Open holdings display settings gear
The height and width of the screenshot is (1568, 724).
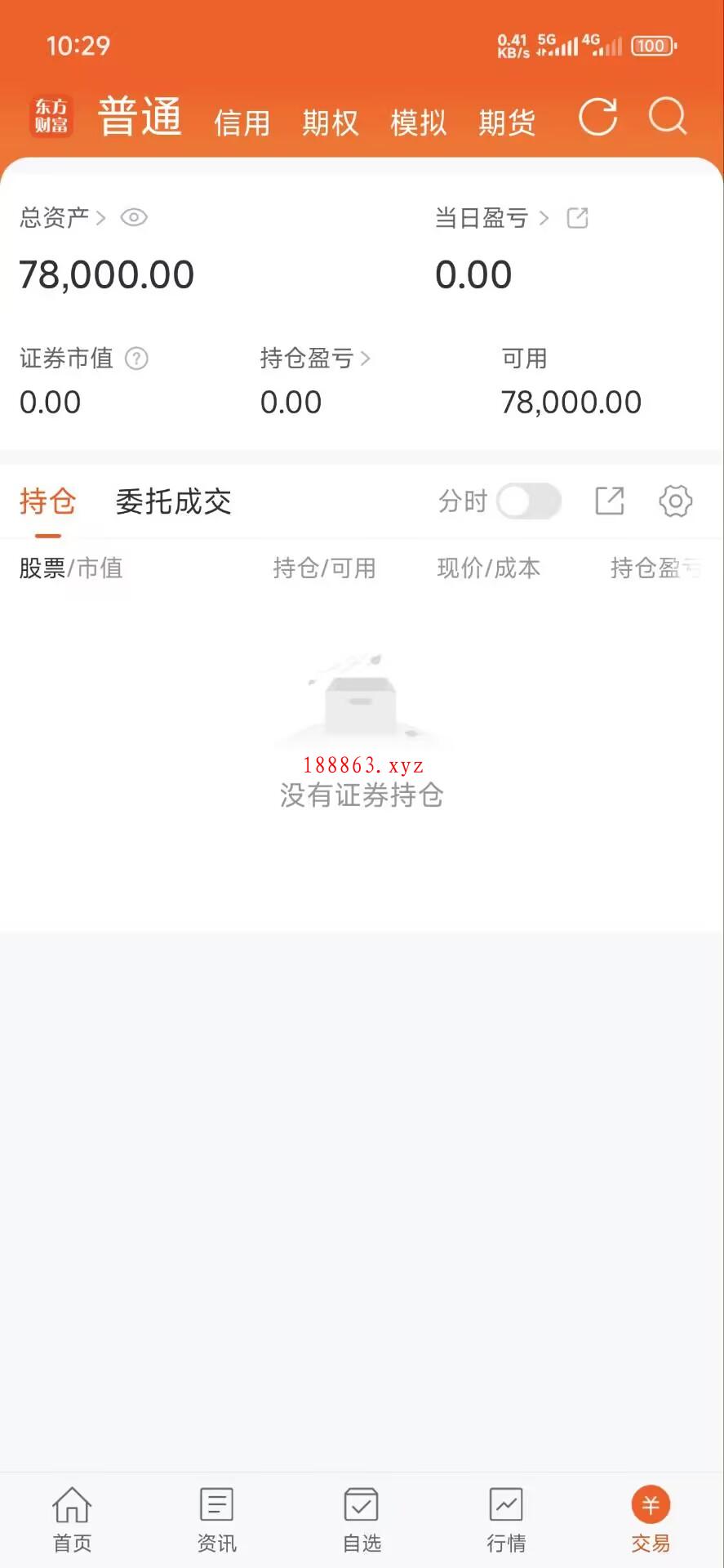click(675, 501)
